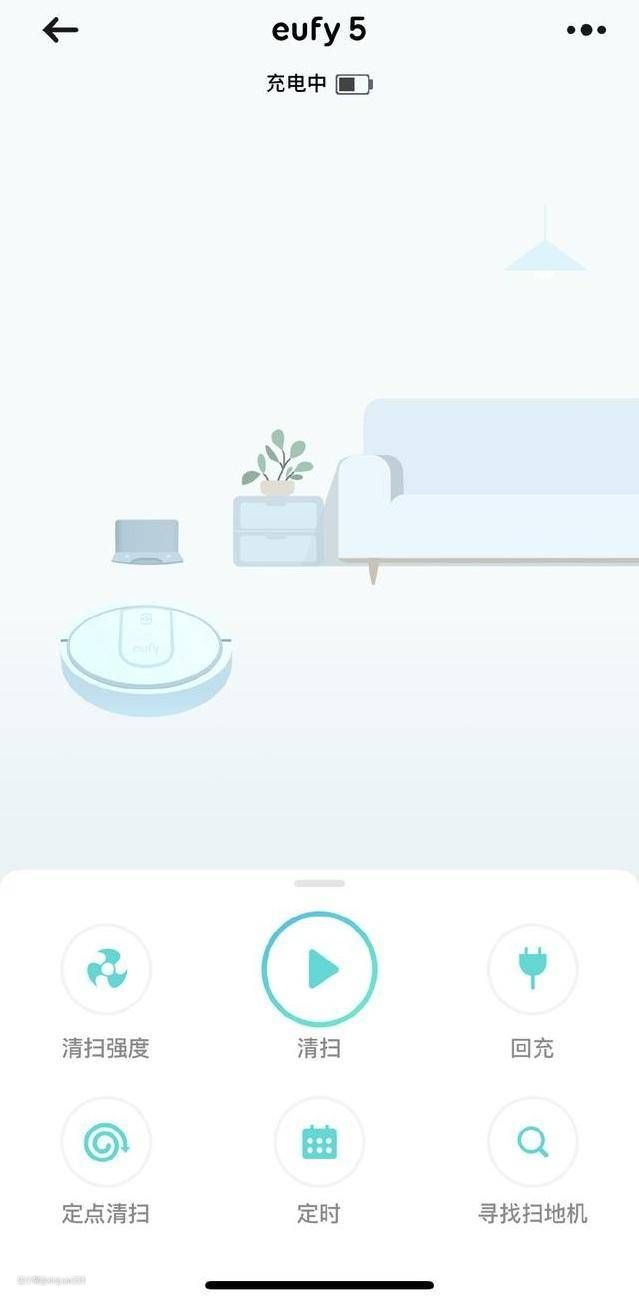Locate the vacuum via 寻找扫地机
The height and width of the screenshot is (1303, 639).
(532, 1141)
